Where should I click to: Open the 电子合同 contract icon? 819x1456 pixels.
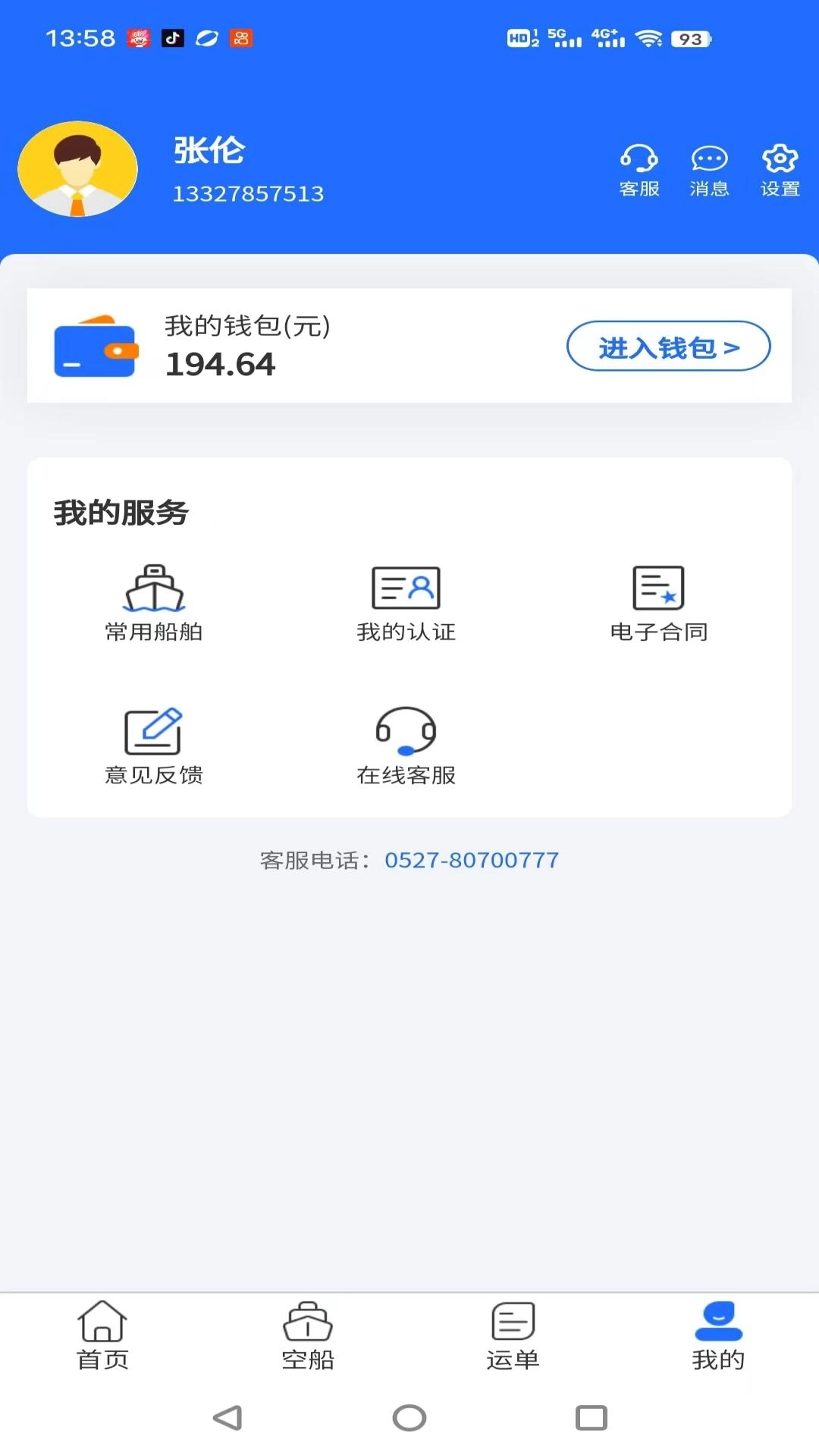(x=658, y=588)
